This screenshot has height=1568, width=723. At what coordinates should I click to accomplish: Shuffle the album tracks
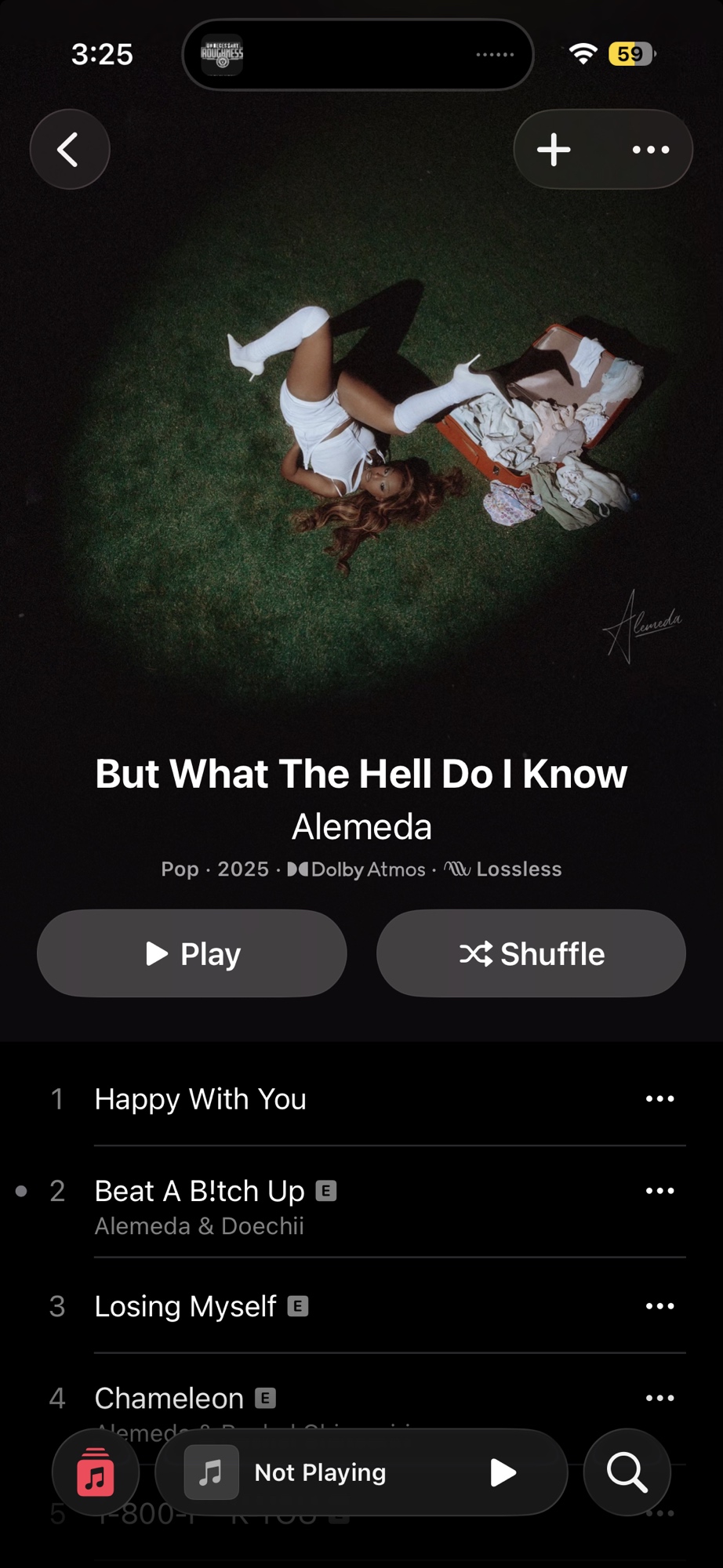531,953
